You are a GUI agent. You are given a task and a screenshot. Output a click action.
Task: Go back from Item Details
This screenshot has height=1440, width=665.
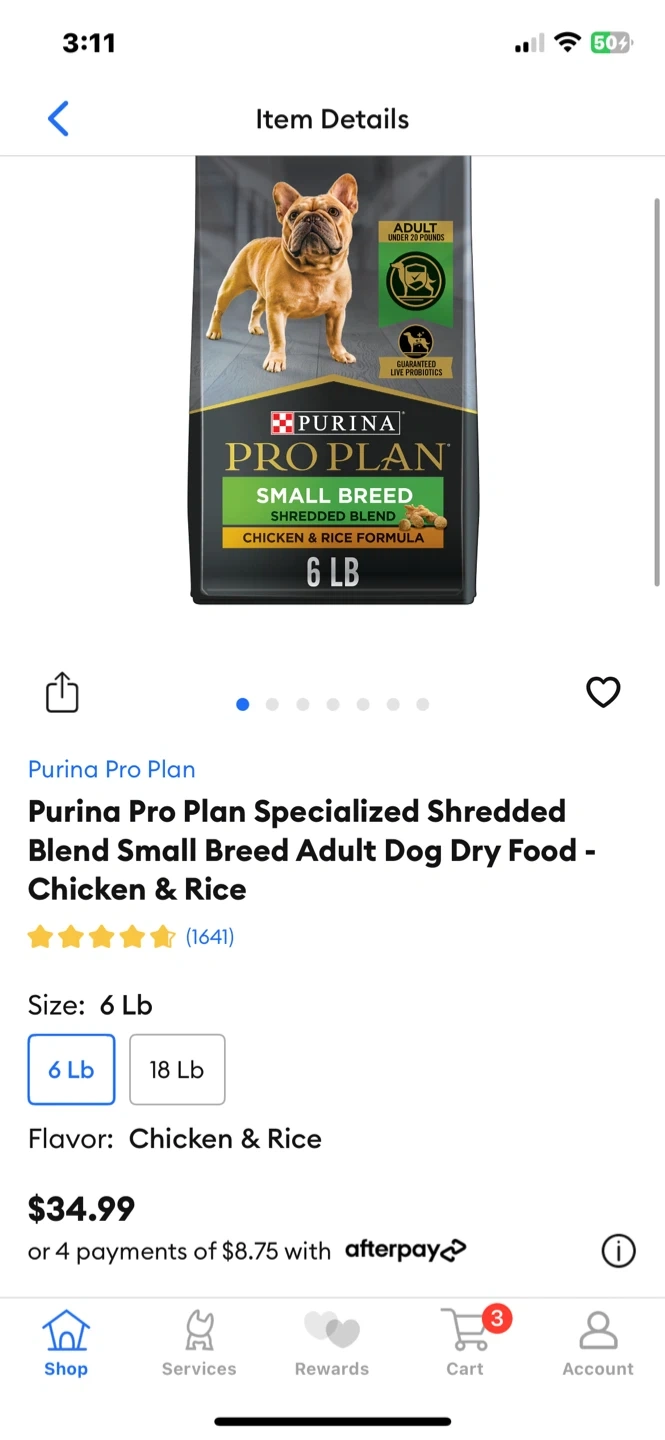point(58,119)
